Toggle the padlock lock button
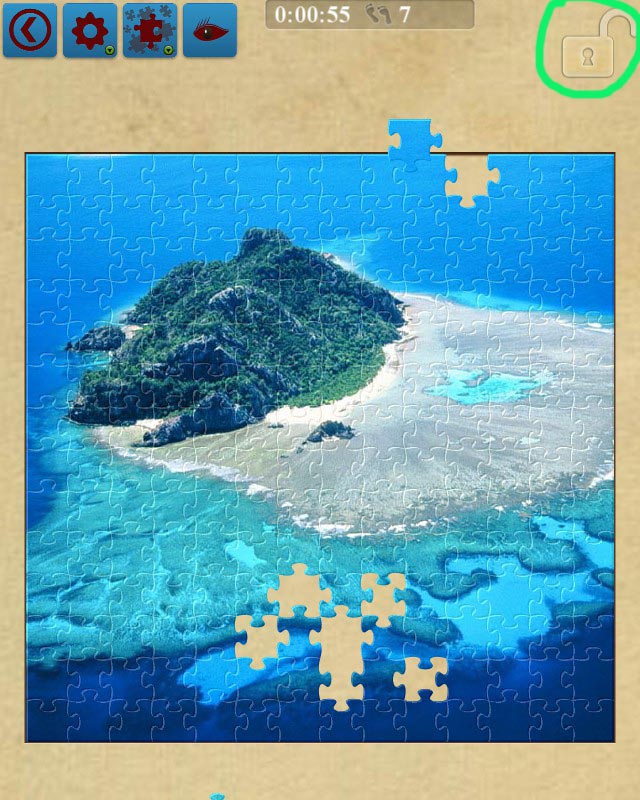This screenshot has height=800, width=640. click(586, 55)
